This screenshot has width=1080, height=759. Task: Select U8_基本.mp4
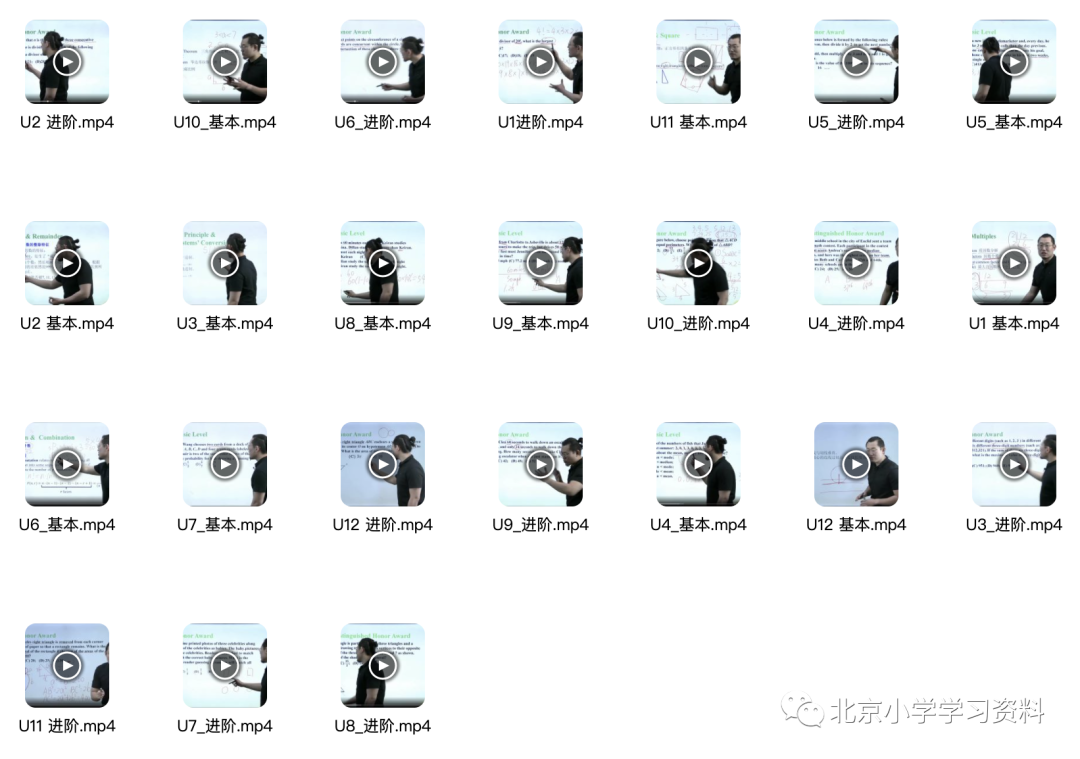(383, 263)
